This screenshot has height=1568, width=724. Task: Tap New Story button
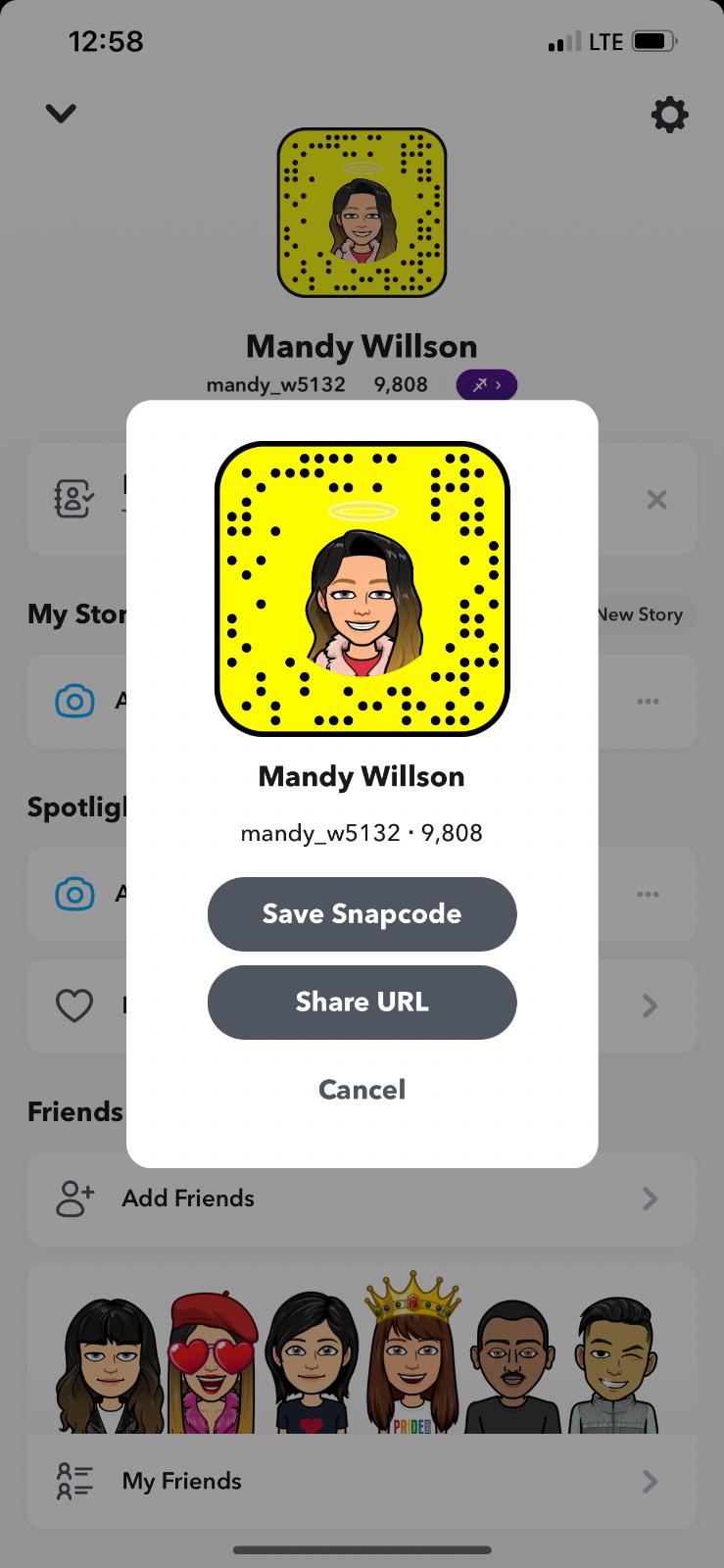(x=641, y=614)
